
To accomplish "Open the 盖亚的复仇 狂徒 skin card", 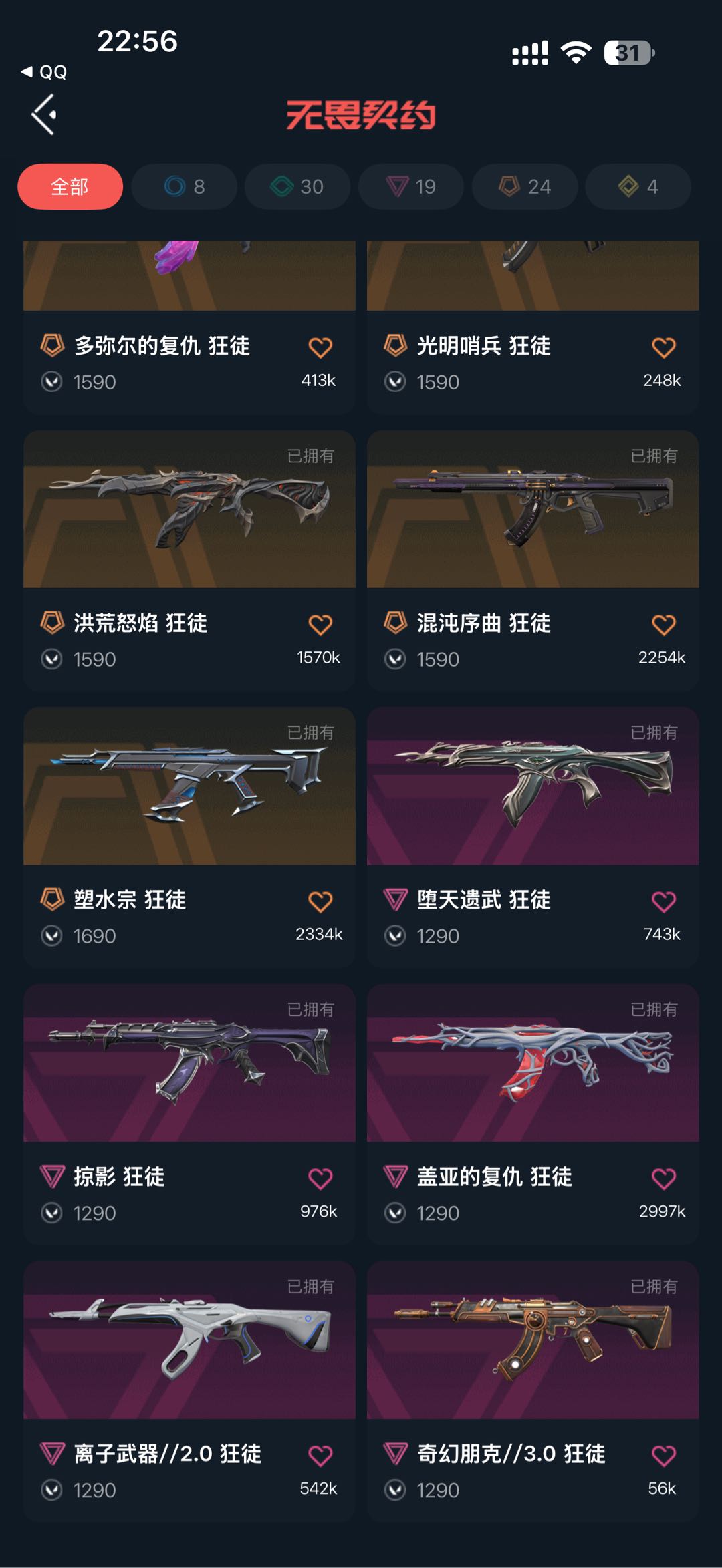I will tap(533, 1114).
